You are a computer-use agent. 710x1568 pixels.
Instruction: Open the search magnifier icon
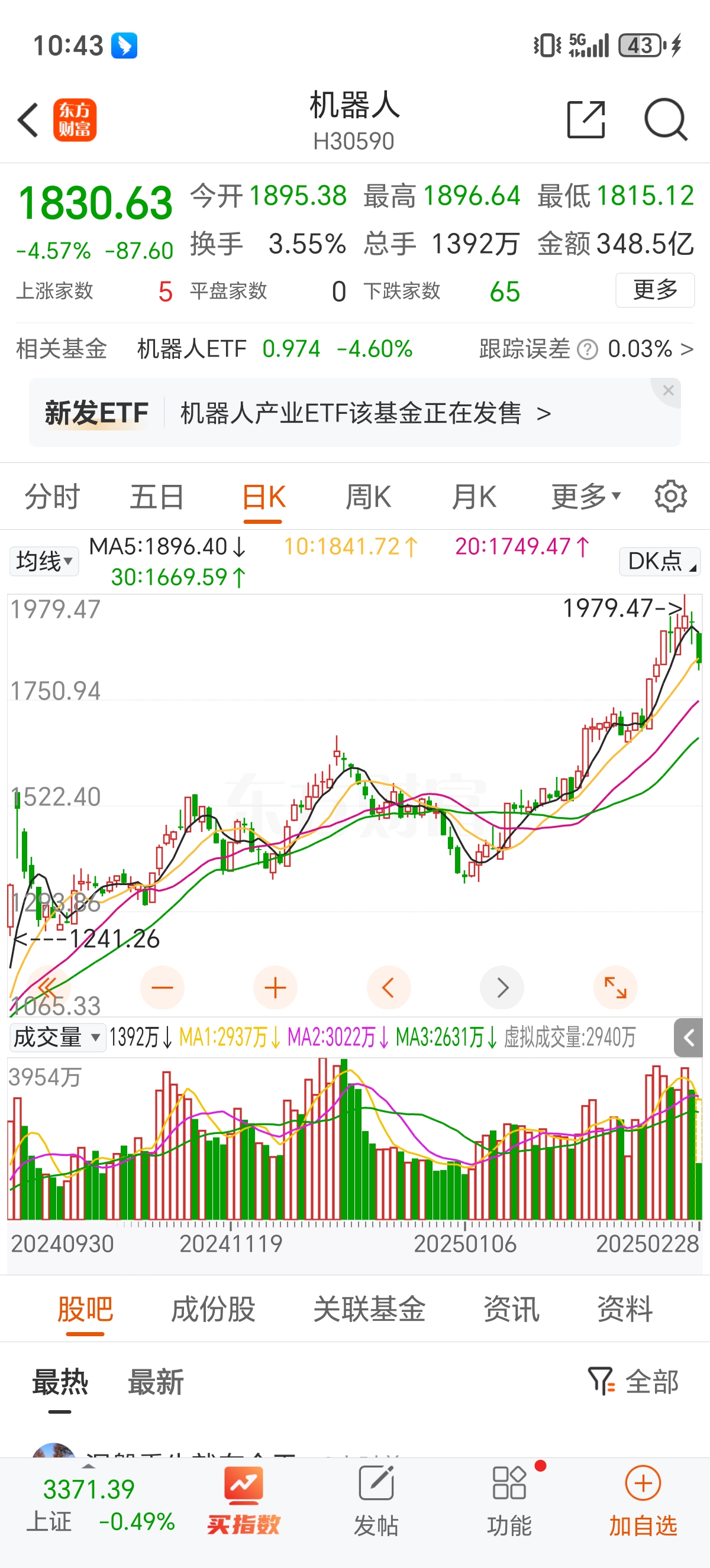coord(666,120)
